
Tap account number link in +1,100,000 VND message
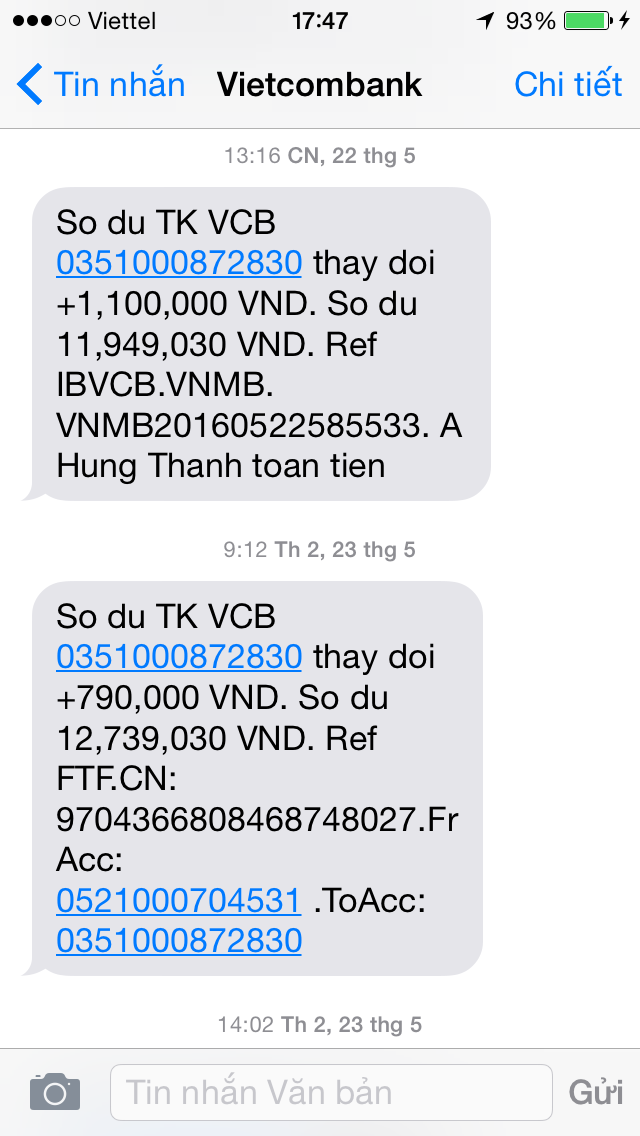coord(179,264)
